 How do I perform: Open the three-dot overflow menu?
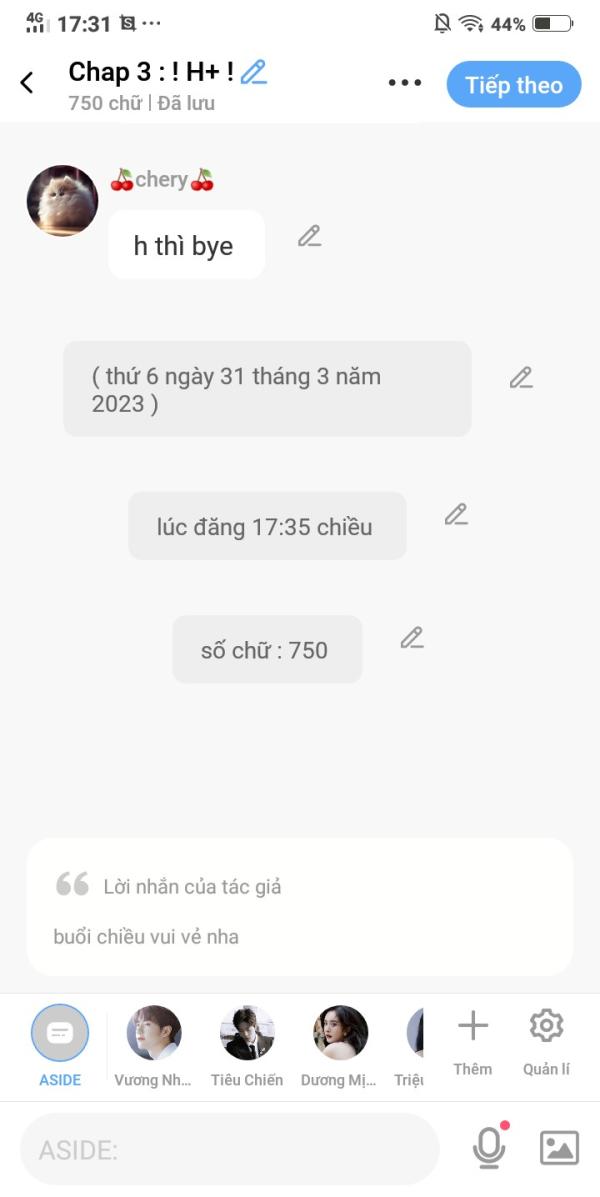point(404,83)
